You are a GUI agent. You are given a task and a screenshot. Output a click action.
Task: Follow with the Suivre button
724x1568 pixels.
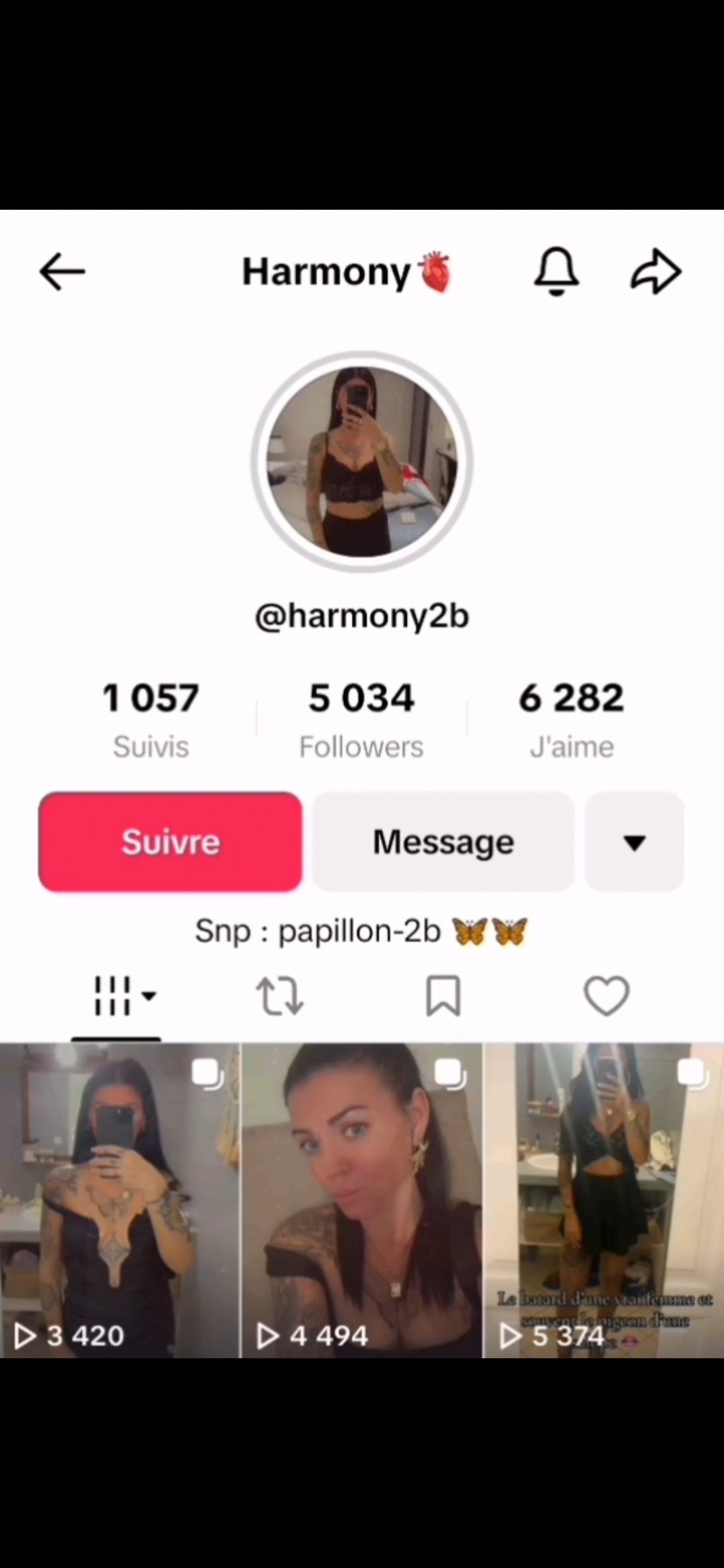click(x=170, y=842)
